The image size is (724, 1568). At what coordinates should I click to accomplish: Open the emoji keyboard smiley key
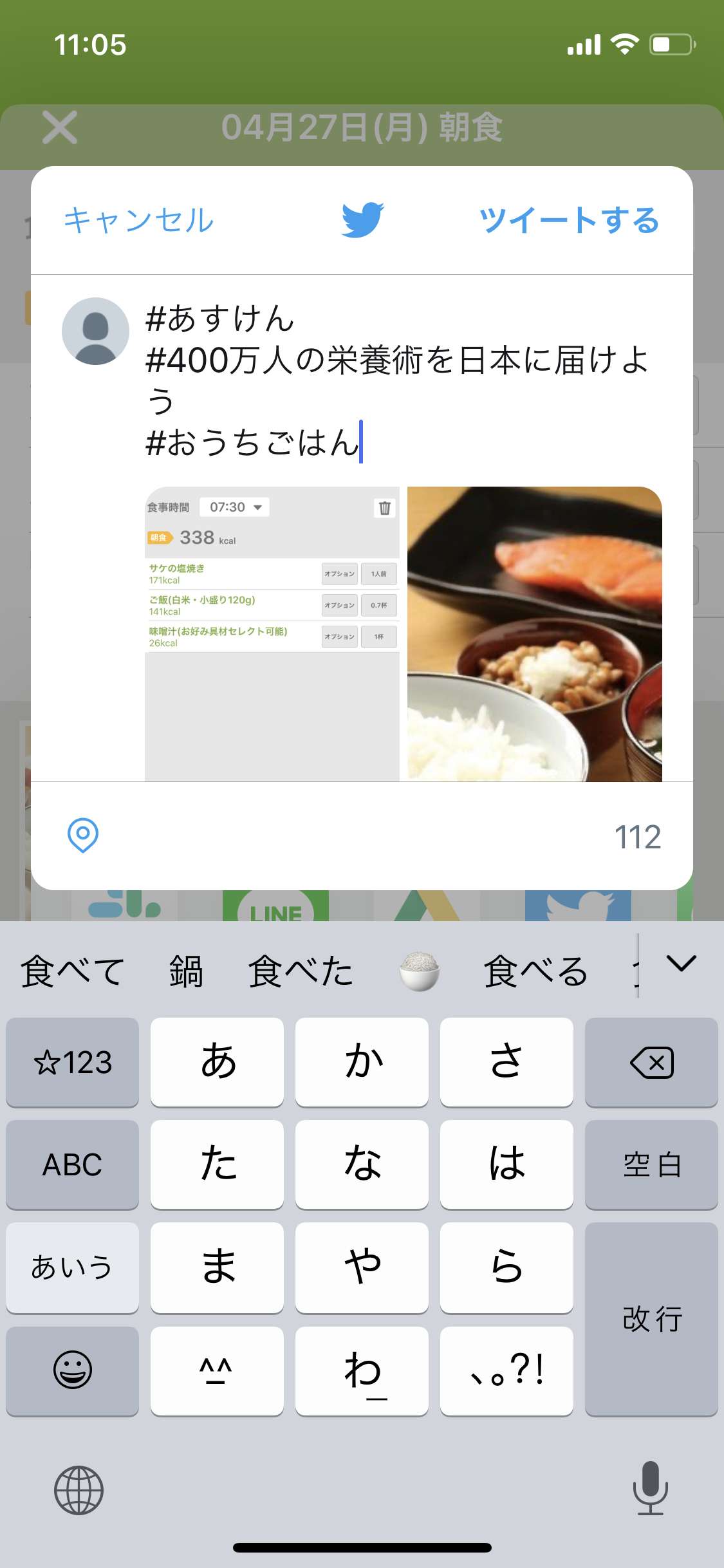pos(72,1370)
